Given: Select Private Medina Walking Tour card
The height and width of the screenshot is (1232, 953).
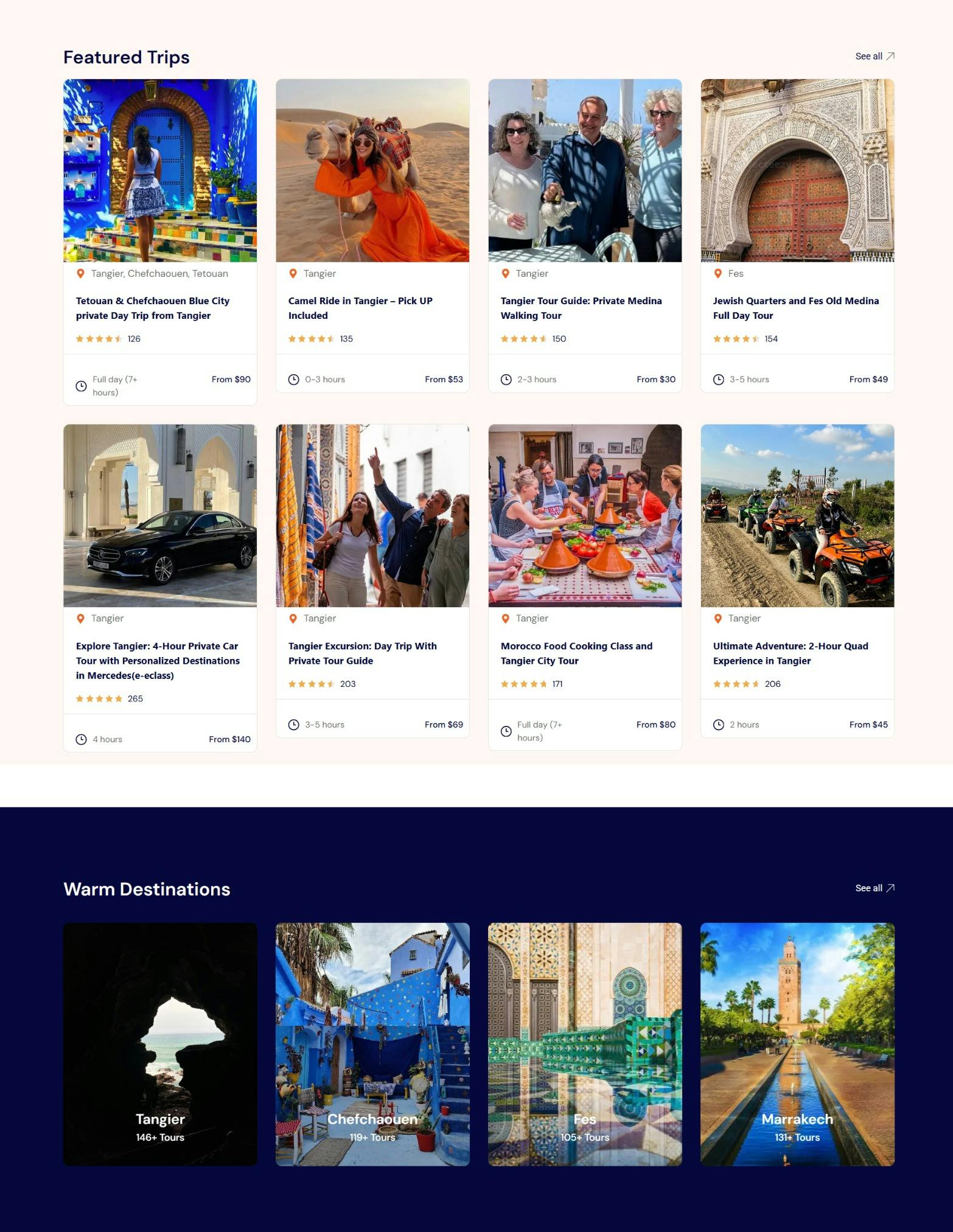Looking at the screenshot, I should (581, 308).
